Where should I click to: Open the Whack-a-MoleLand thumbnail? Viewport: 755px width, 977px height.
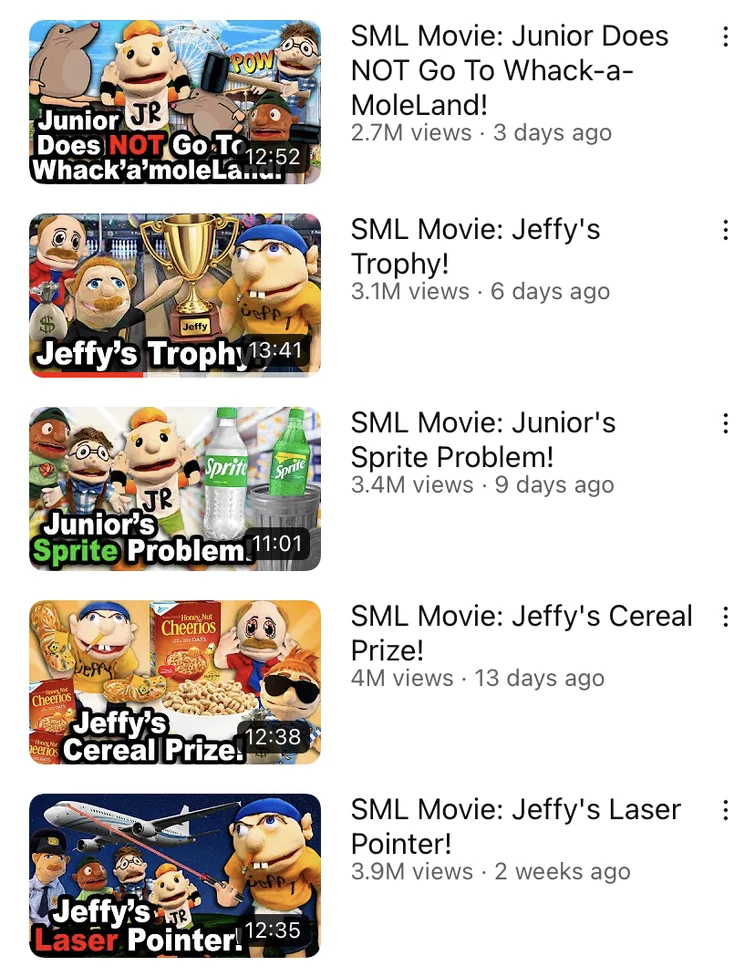(x=176, y=101)
